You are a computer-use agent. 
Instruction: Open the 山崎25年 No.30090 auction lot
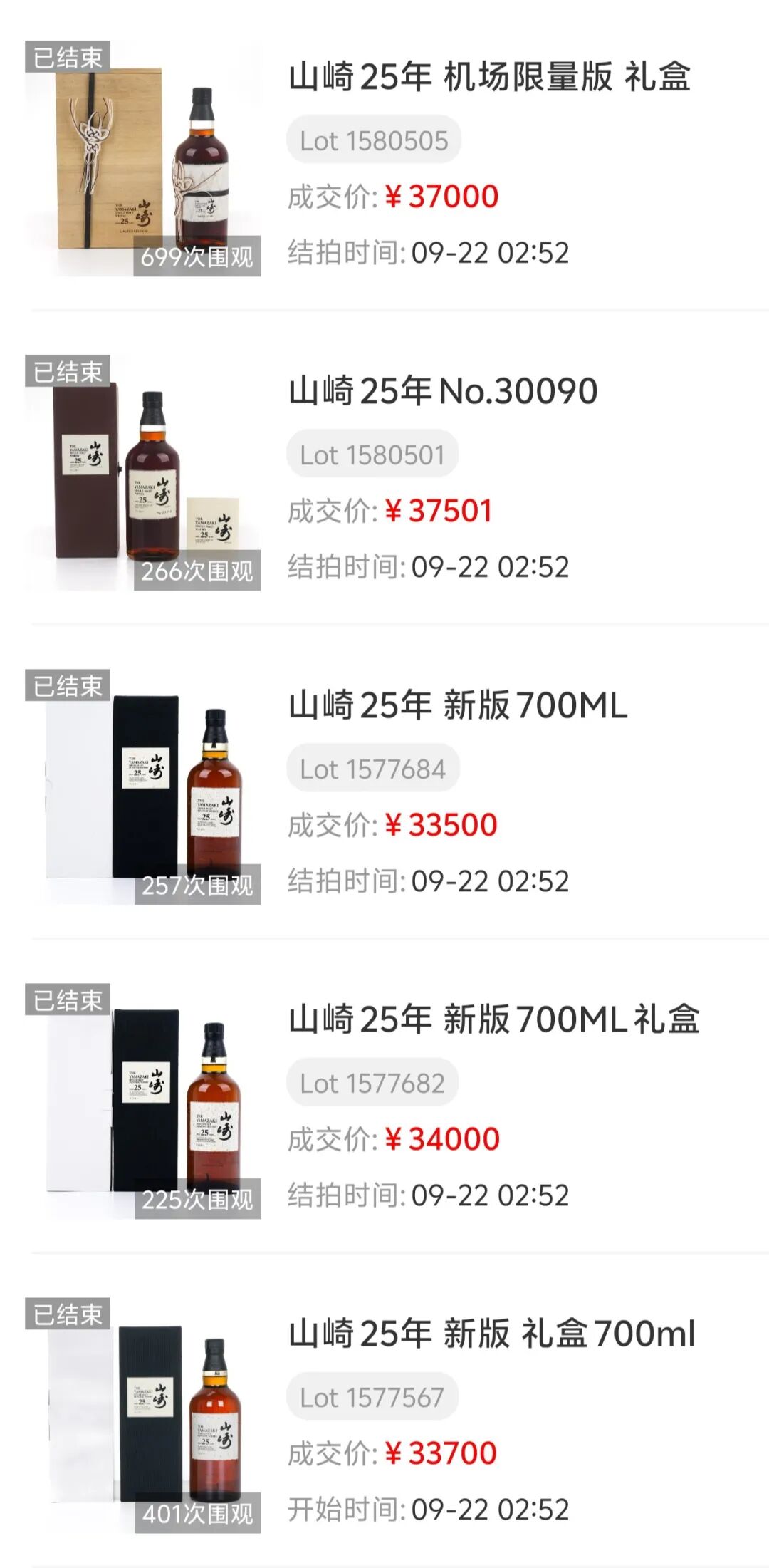(442, 391)
